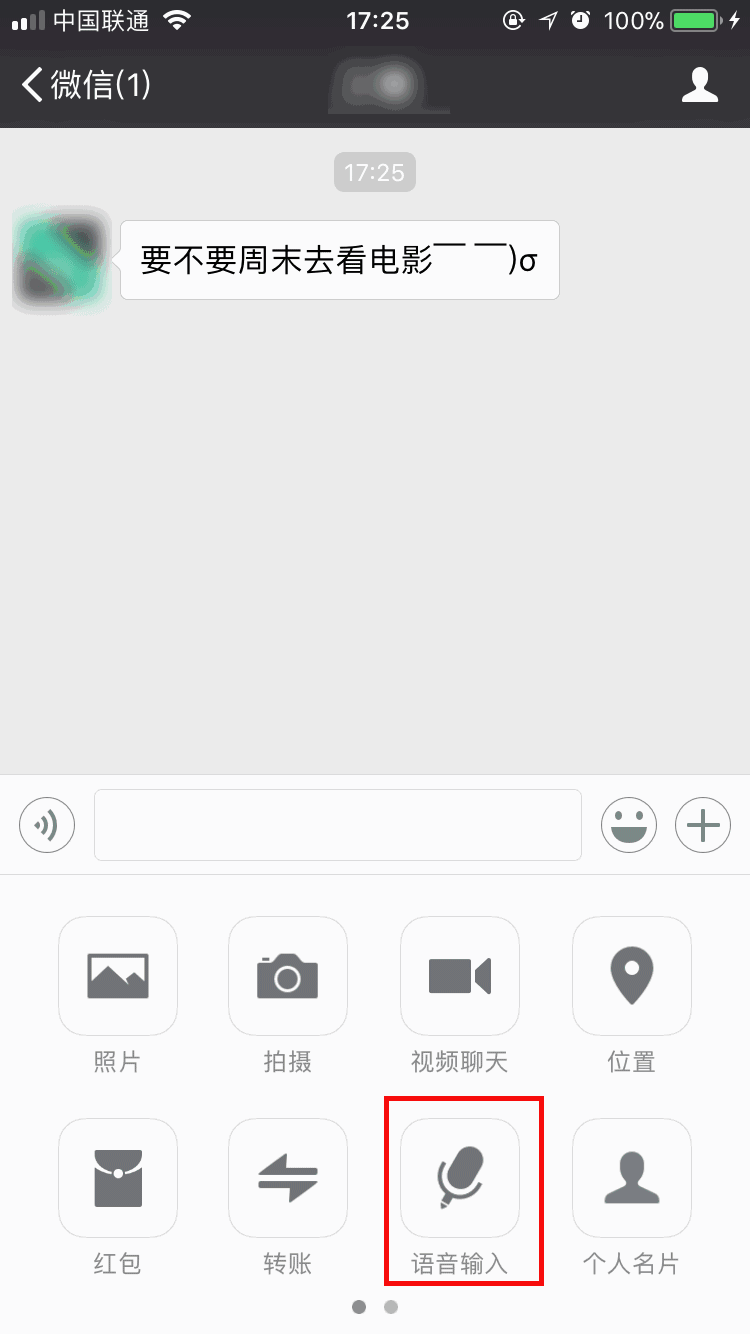This screenshot has width=750, height=1334.
Task: Go back to the WeChat chat list
Action: tap(85, 85)
